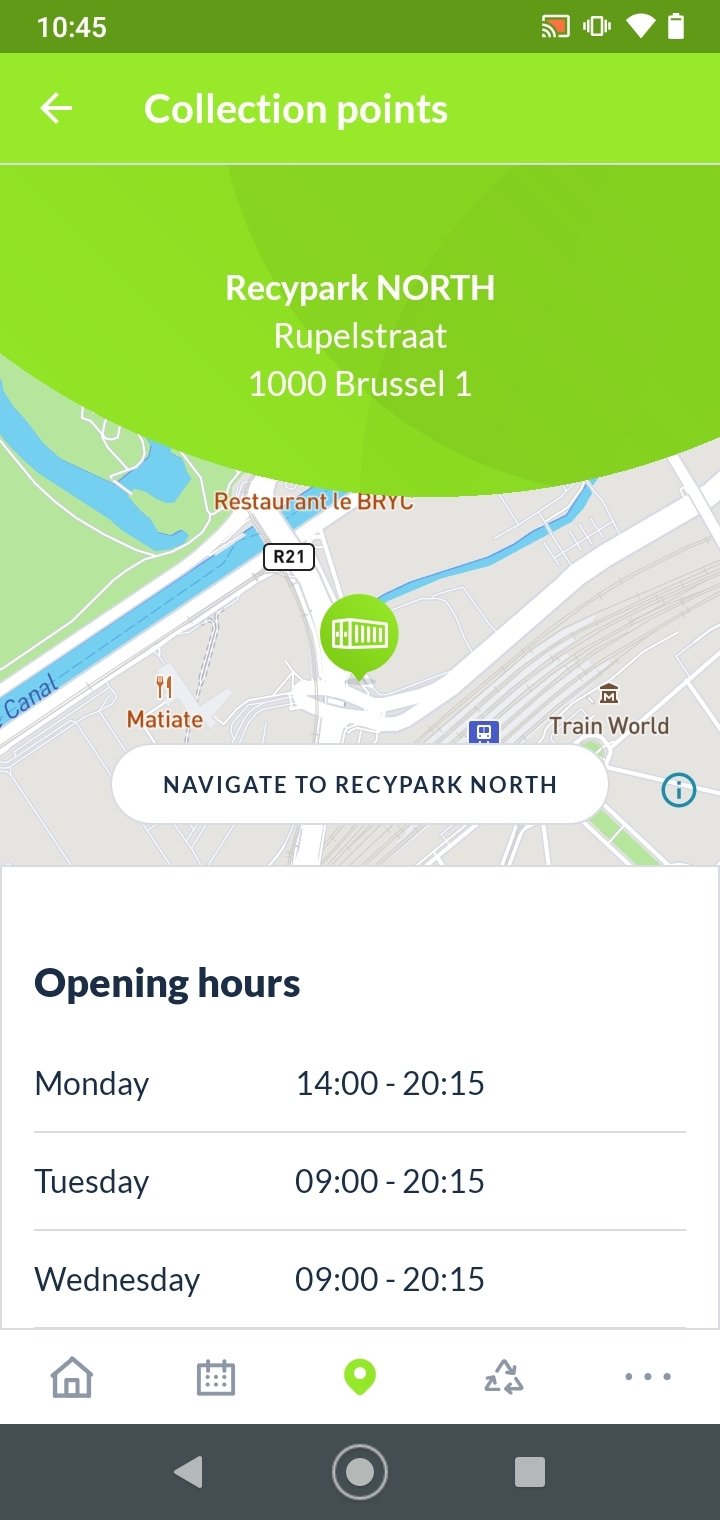
Task: Open the collection calendar tab
Action: [216, 1377]
